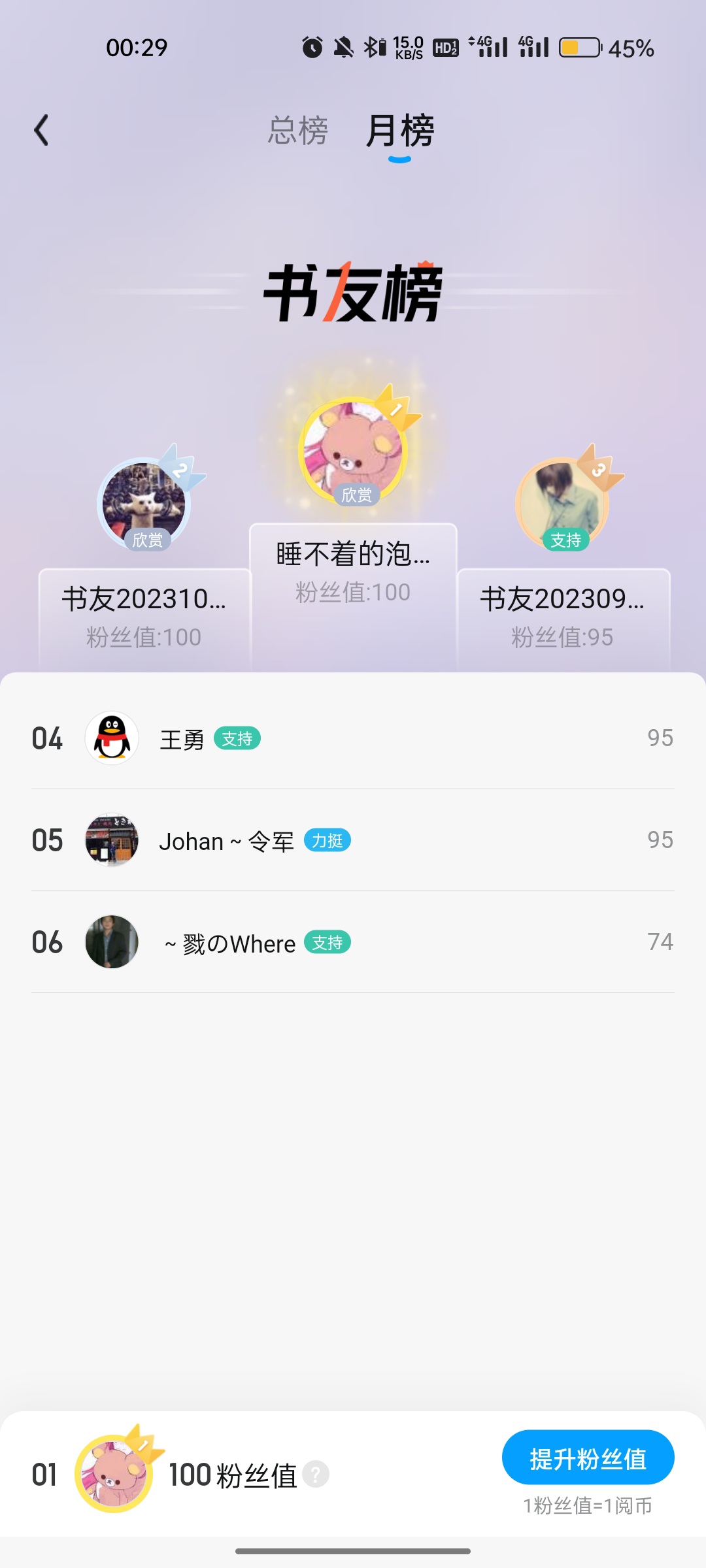Open the help icon beside 100 粉丝值

pyautogui.click(x=316, y=1475)
